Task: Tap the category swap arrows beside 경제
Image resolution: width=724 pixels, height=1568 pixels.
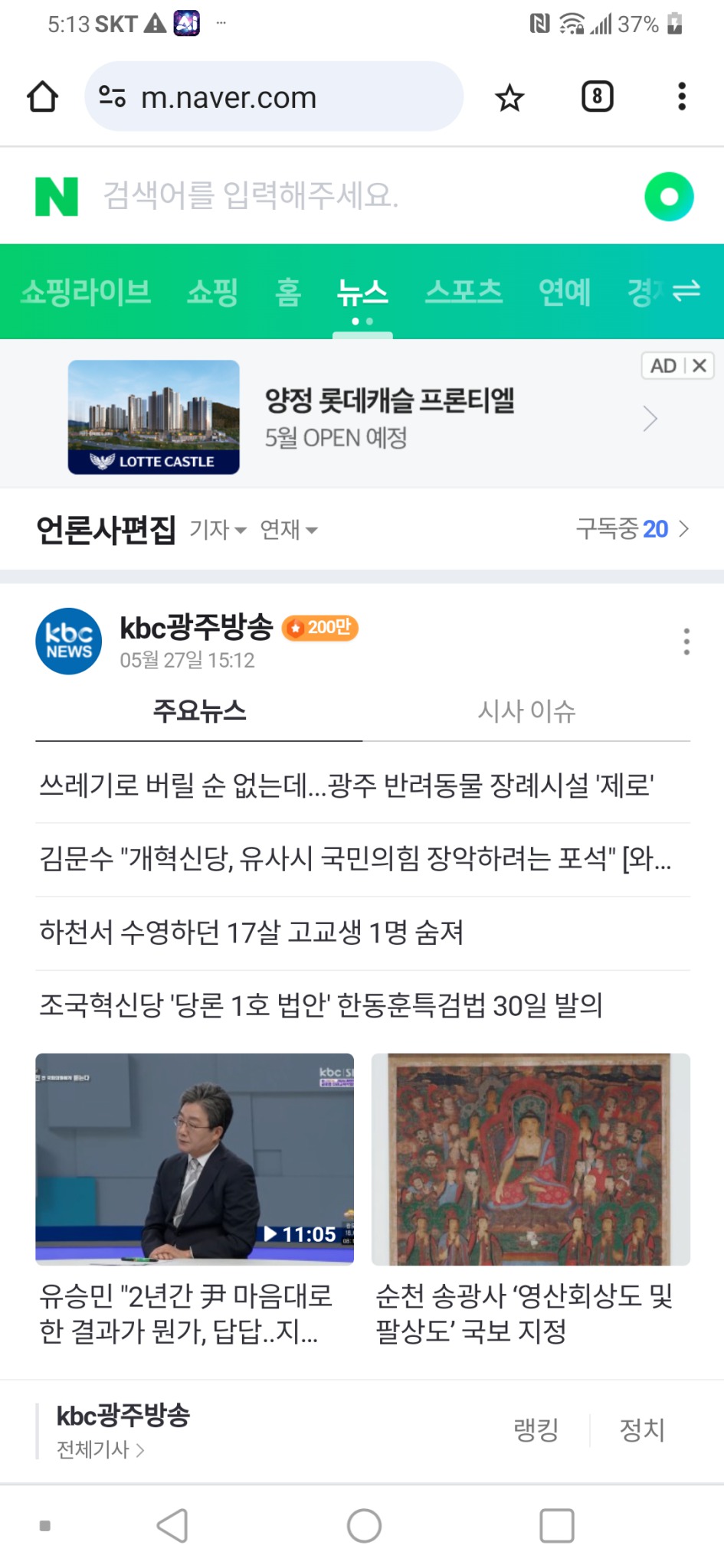Action: click(685, 292)
